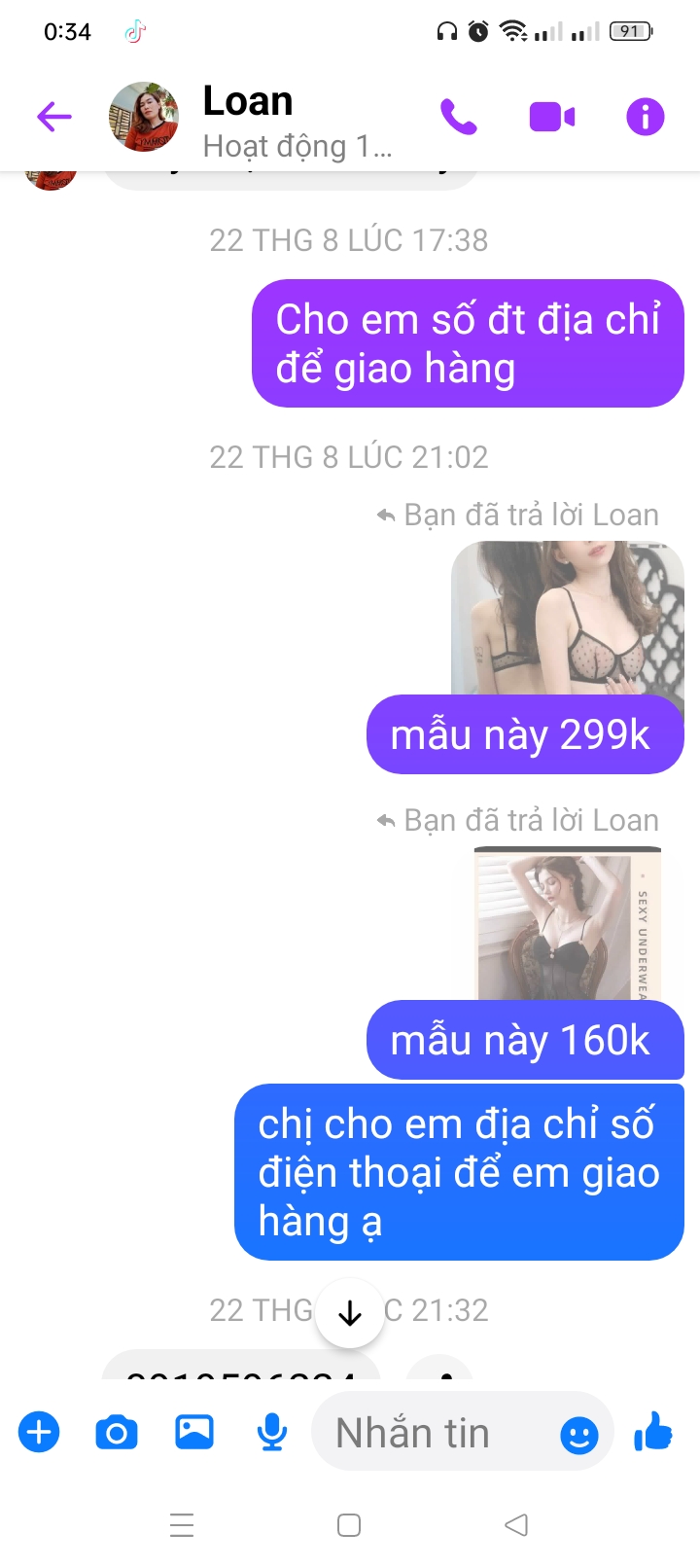
Task: Open the photo above 'mẫu này 160k'
Action: coord(568,923)
